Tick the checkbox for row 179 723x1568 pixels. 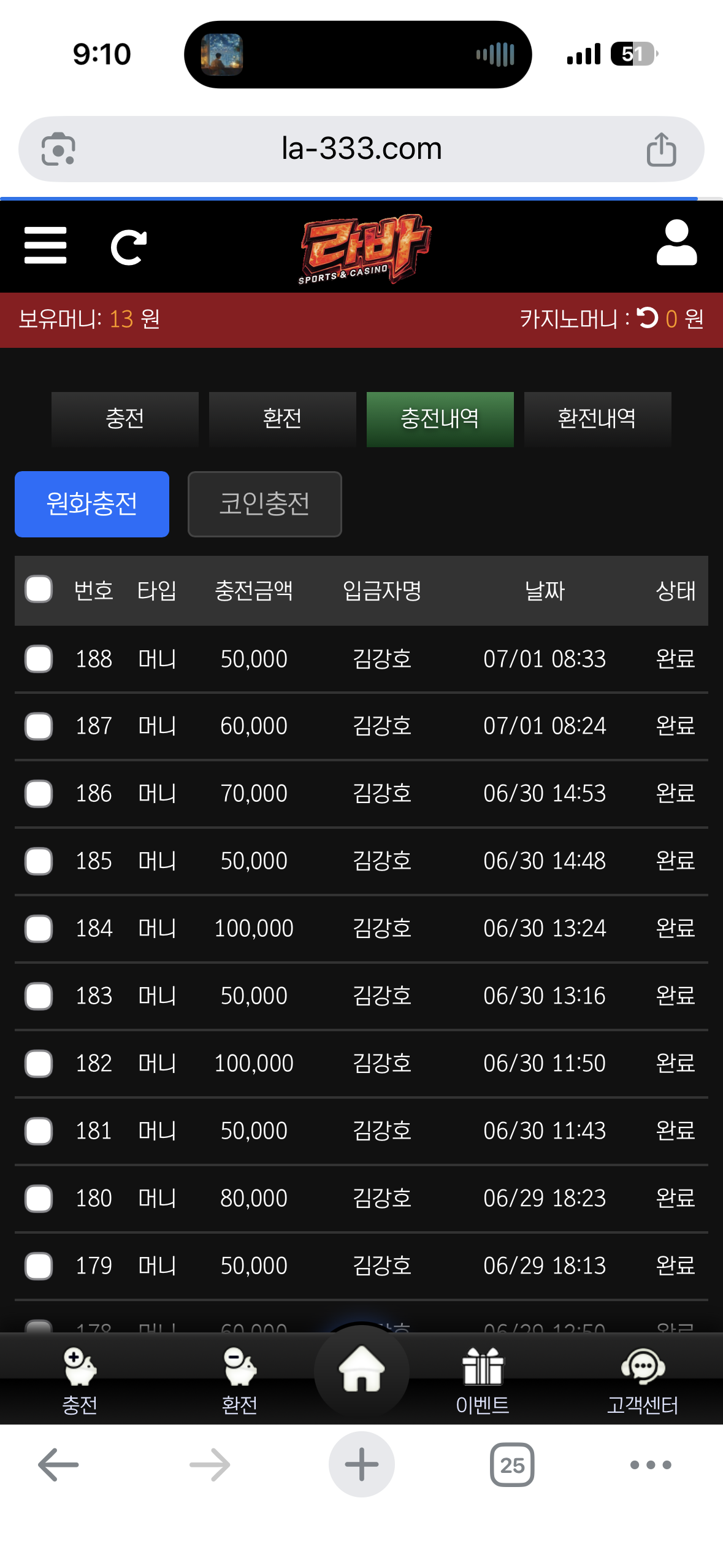(39, 1266)
